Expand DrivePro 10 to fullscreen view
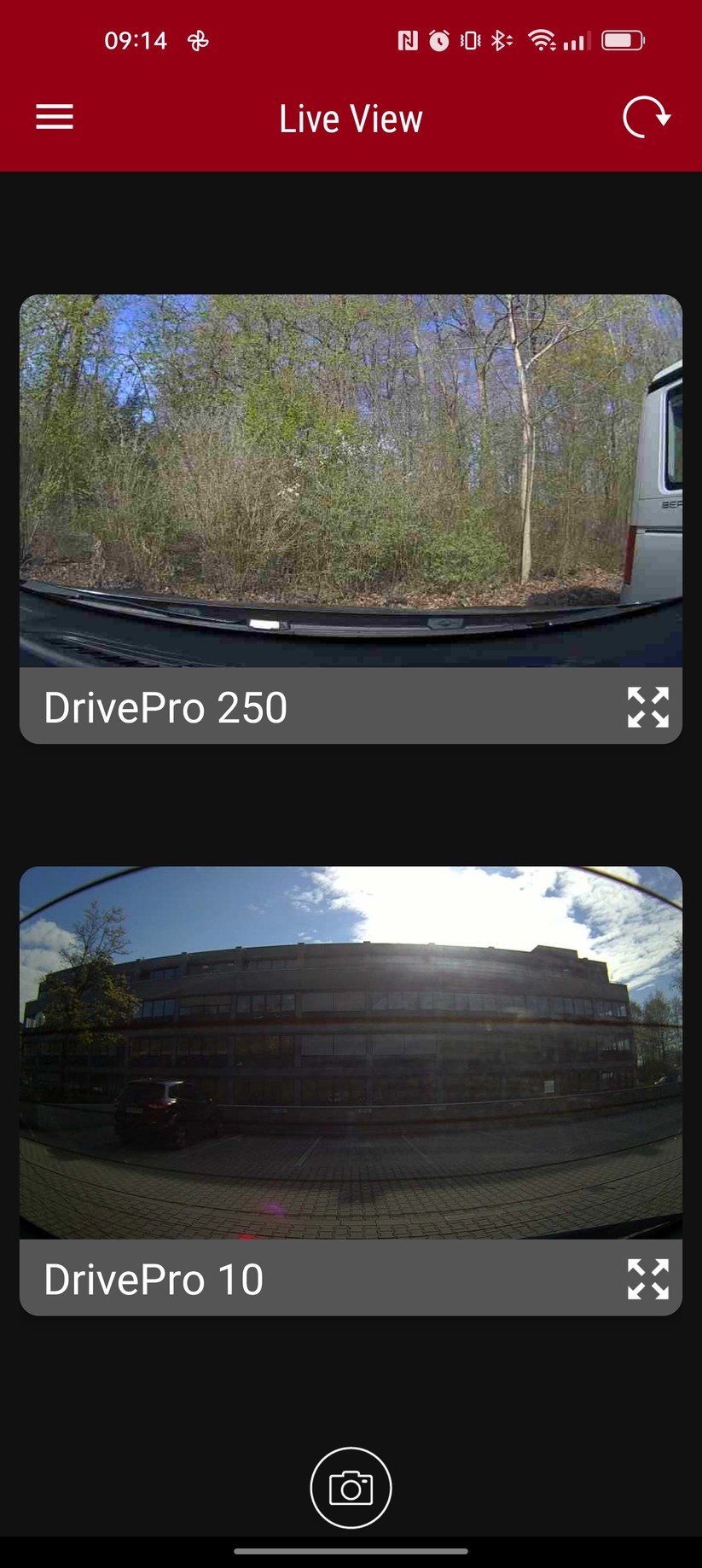The width and height of the screenshot is (702, 1568). click(647, 1278)
